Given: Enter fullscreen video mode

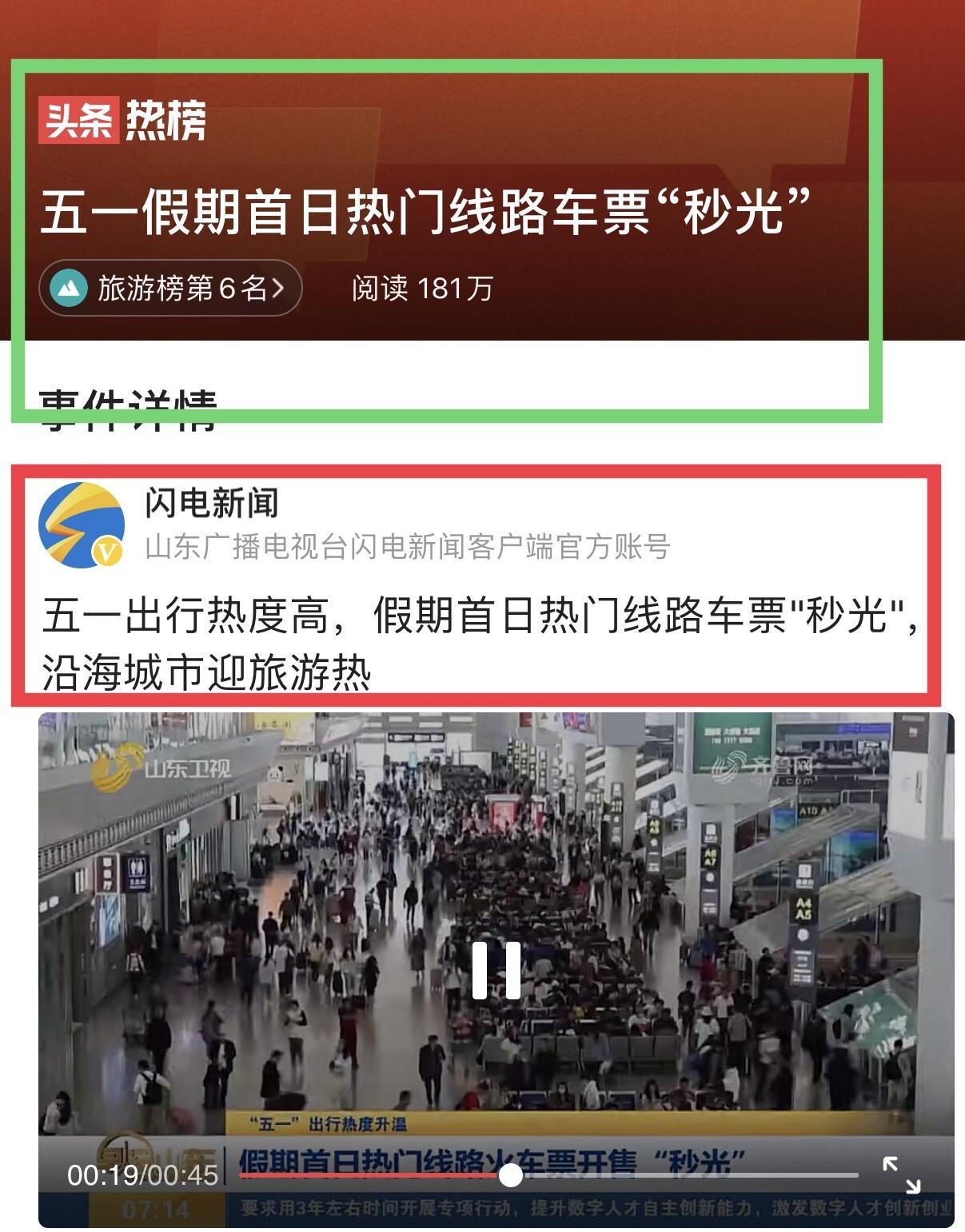Looking at the screenshot, I should (901, 1174).
